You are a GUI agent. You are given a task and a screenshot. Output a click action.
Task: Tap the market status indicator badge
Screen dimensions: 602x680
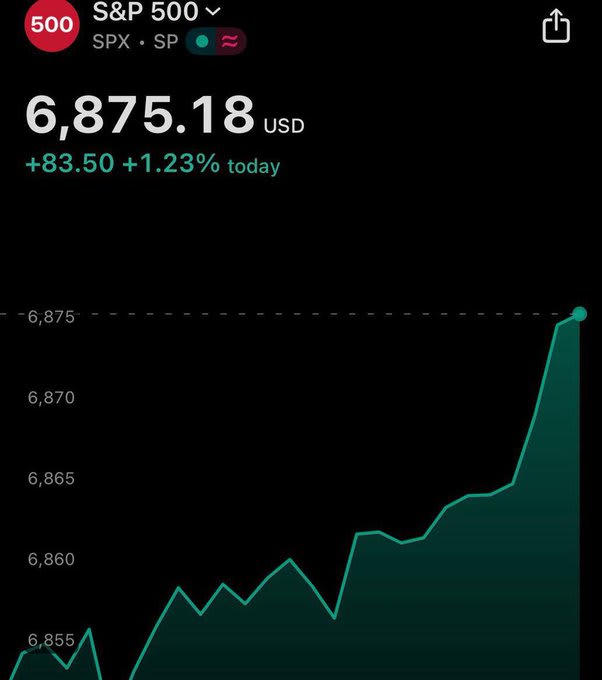pyautogui.click(x=216, y=42)
